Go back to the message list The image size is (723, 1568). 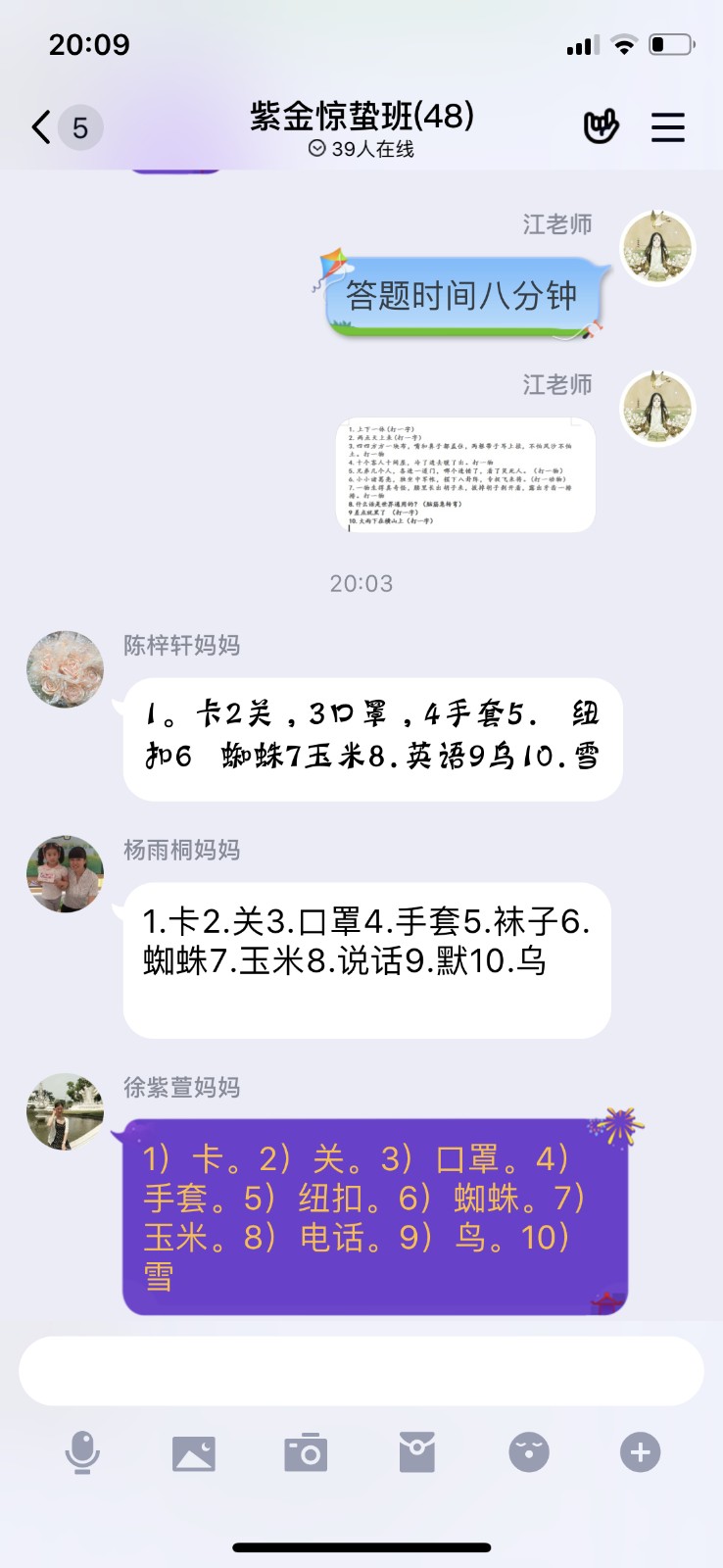click(41, 127)
